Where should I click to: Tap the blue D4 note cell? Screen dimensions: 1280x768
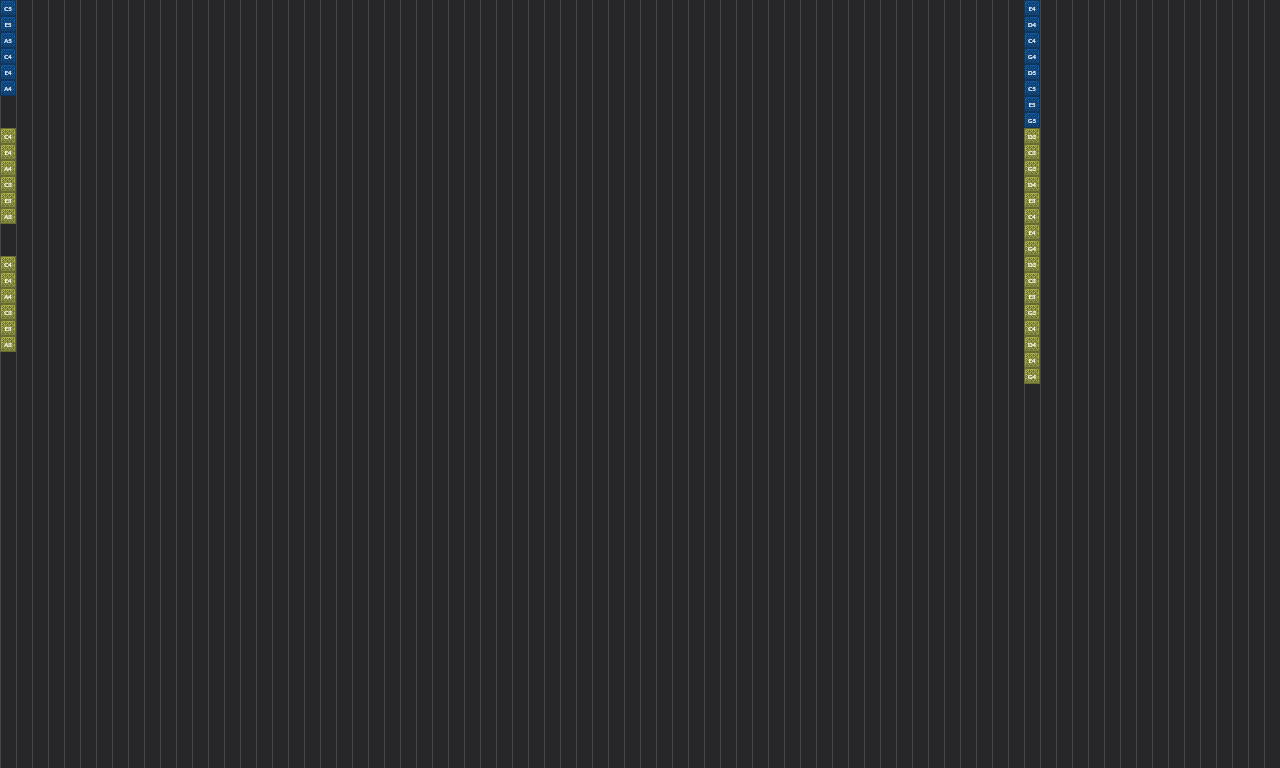[1032, 25]
